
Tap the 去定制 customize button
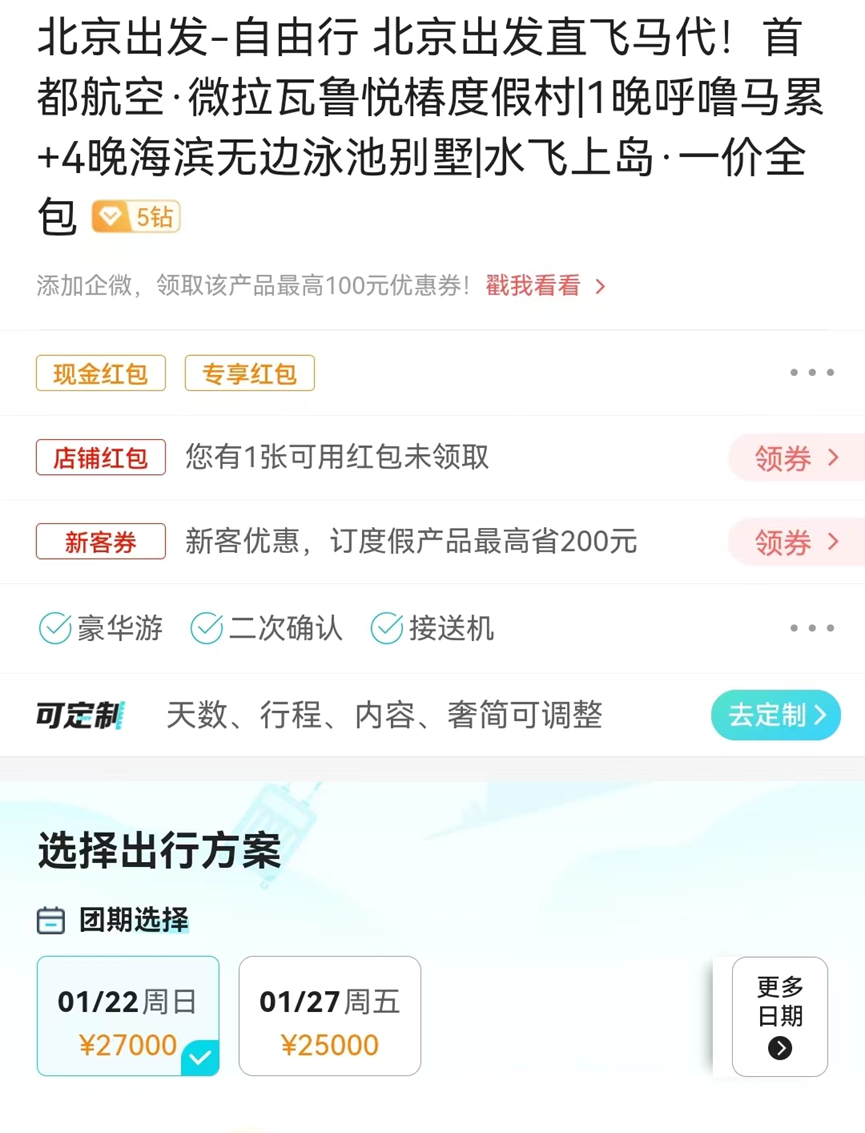coord(776,715)
